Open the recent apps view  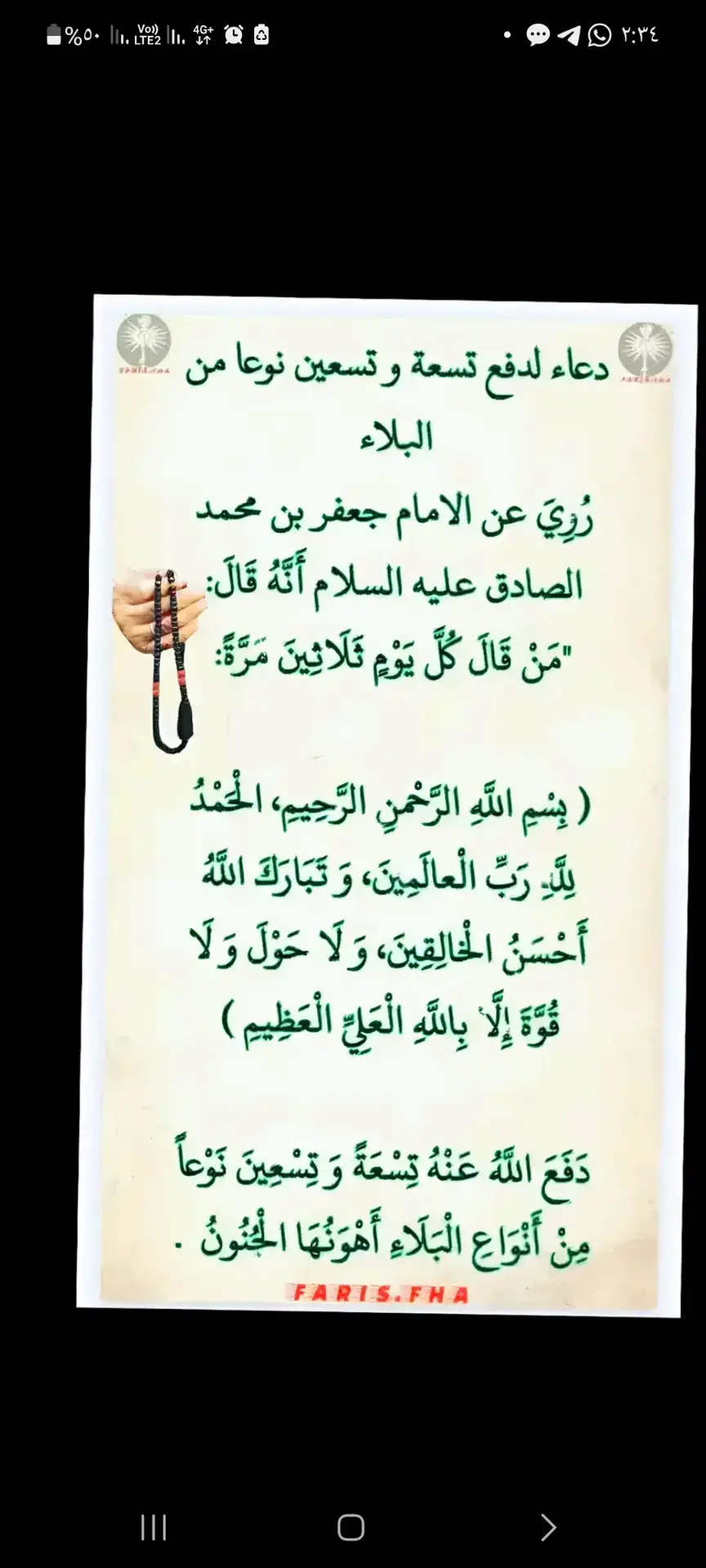tap(154, 1527)
